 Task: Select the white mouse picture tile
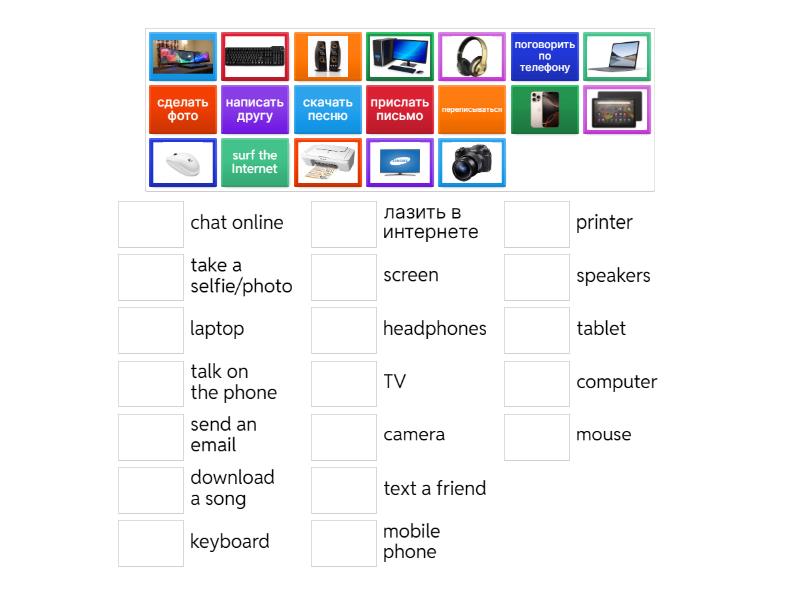183,162
